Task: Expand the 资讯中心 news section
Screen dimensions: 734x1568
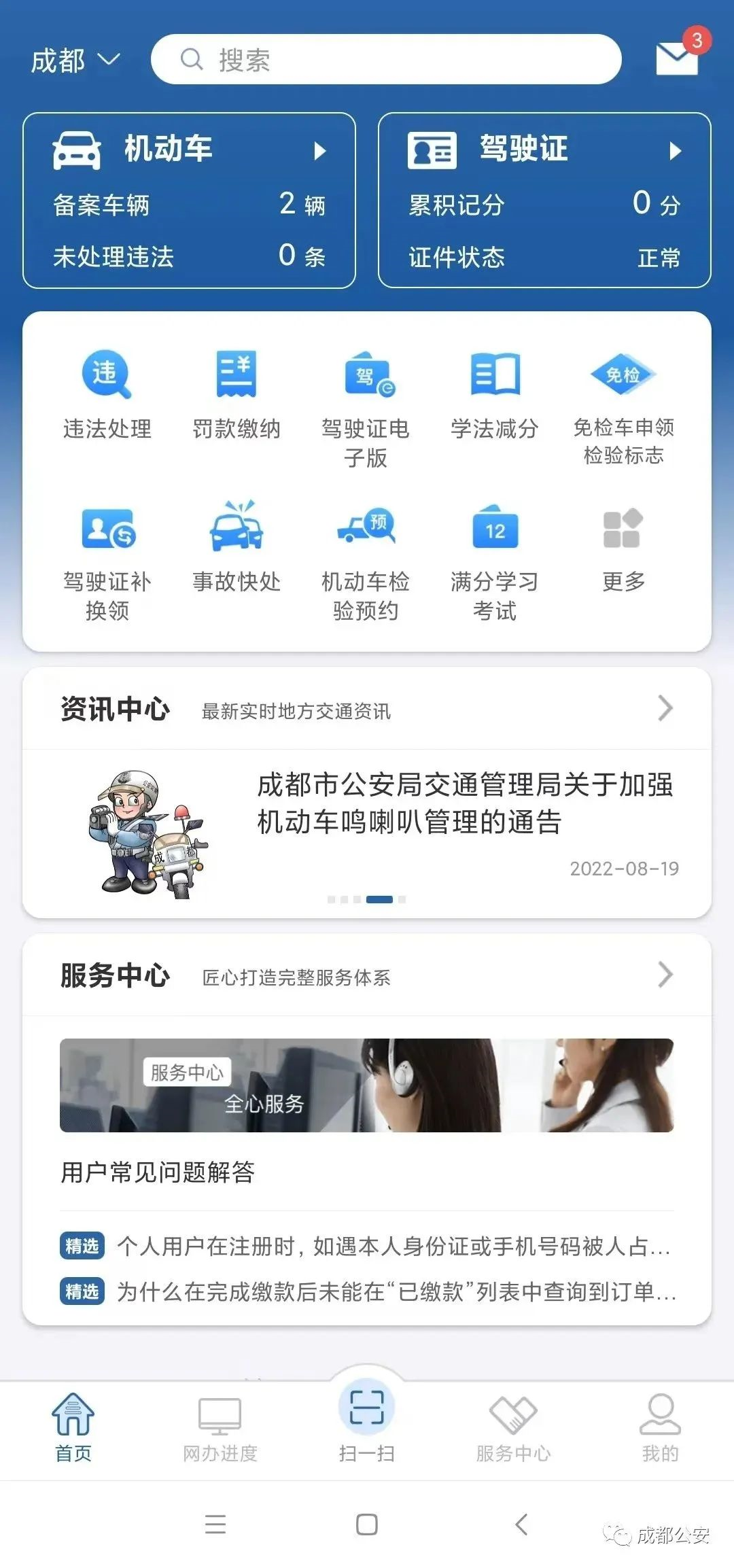Action: tap(665, 709)
